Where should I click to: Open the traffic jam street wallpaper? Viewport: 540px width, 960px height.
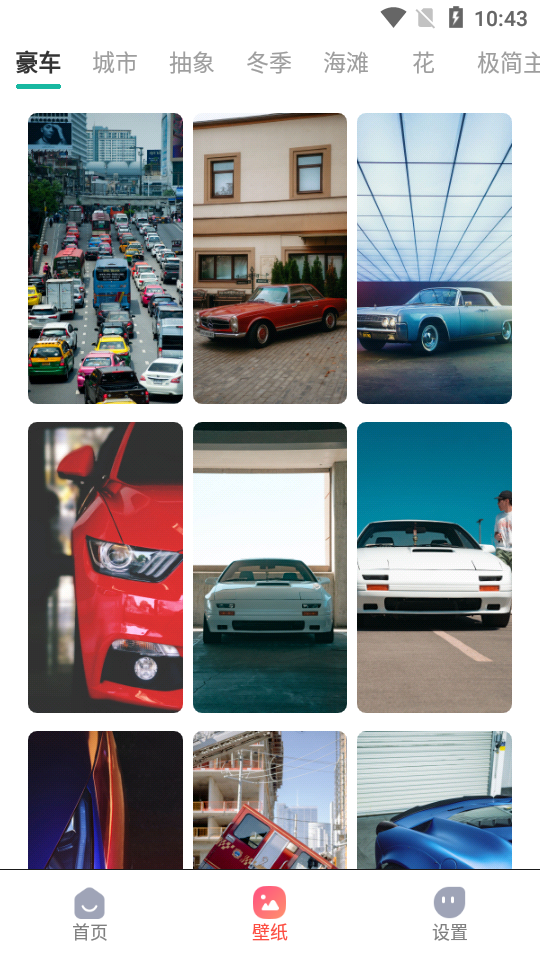[105, 258]
